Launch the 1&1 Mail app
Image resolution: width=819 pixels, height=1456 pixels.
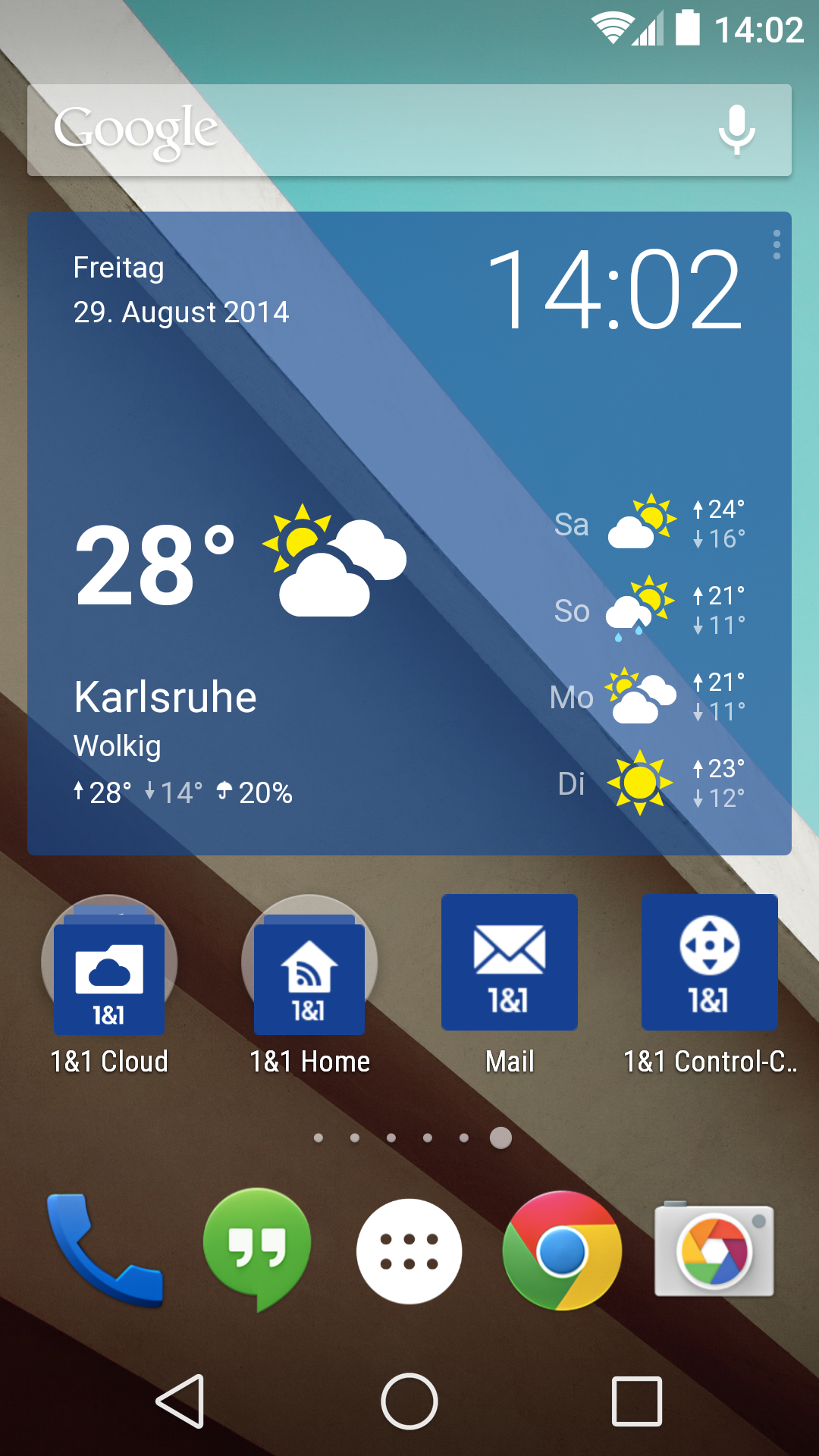[510, 963]
